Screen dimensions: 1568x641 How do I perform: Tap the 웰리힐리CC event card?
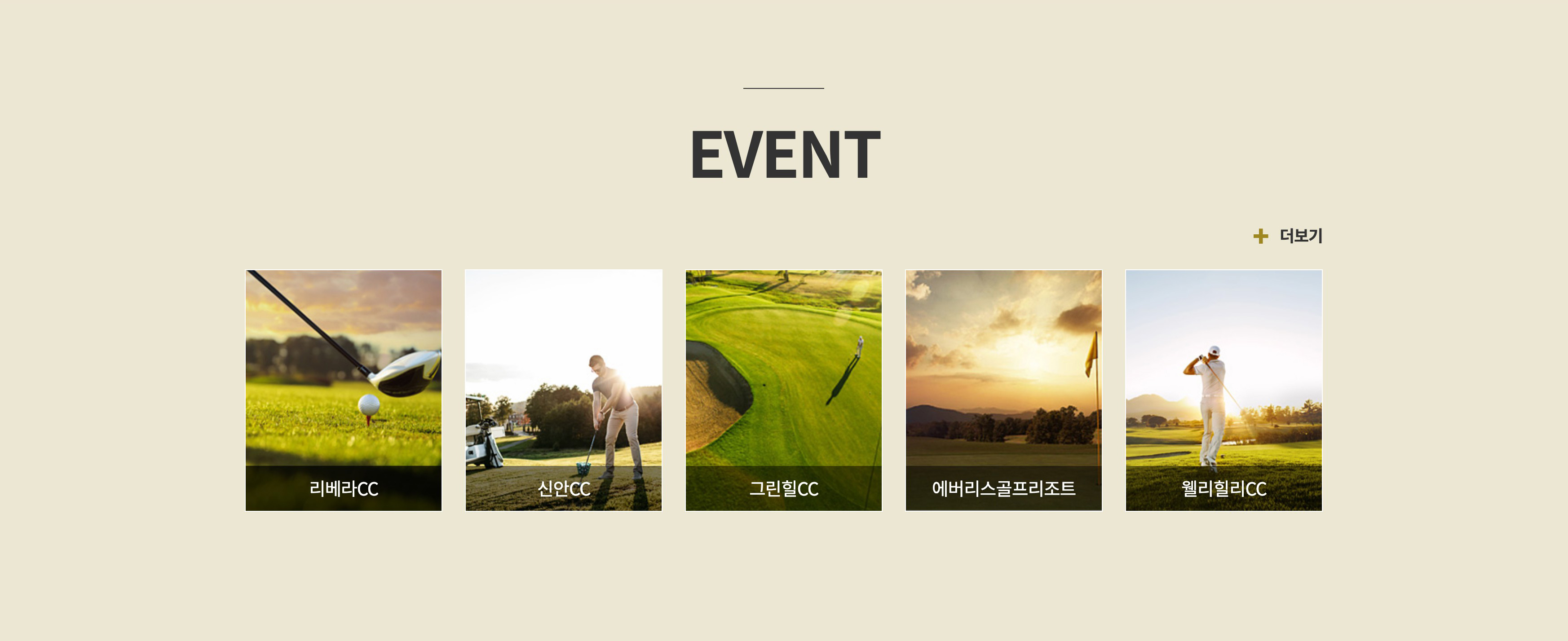click(x=1223, y=391)
